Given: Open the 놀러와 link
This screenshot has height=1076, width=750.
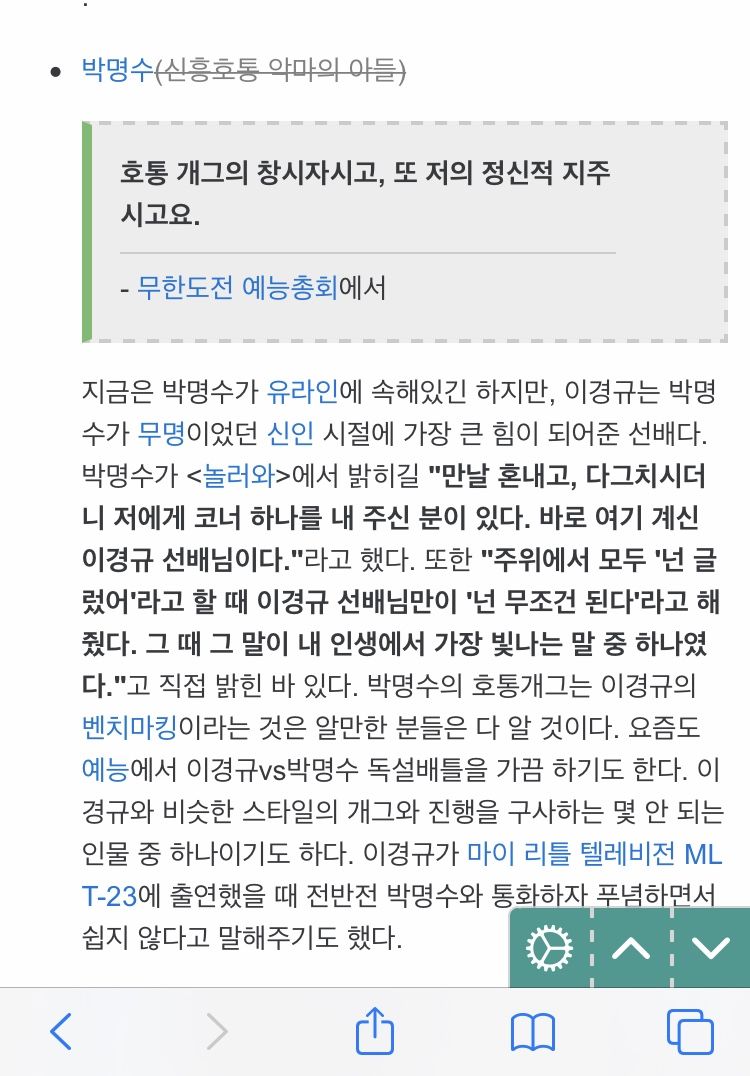Looking at the screenshot, I should (239, 477).
